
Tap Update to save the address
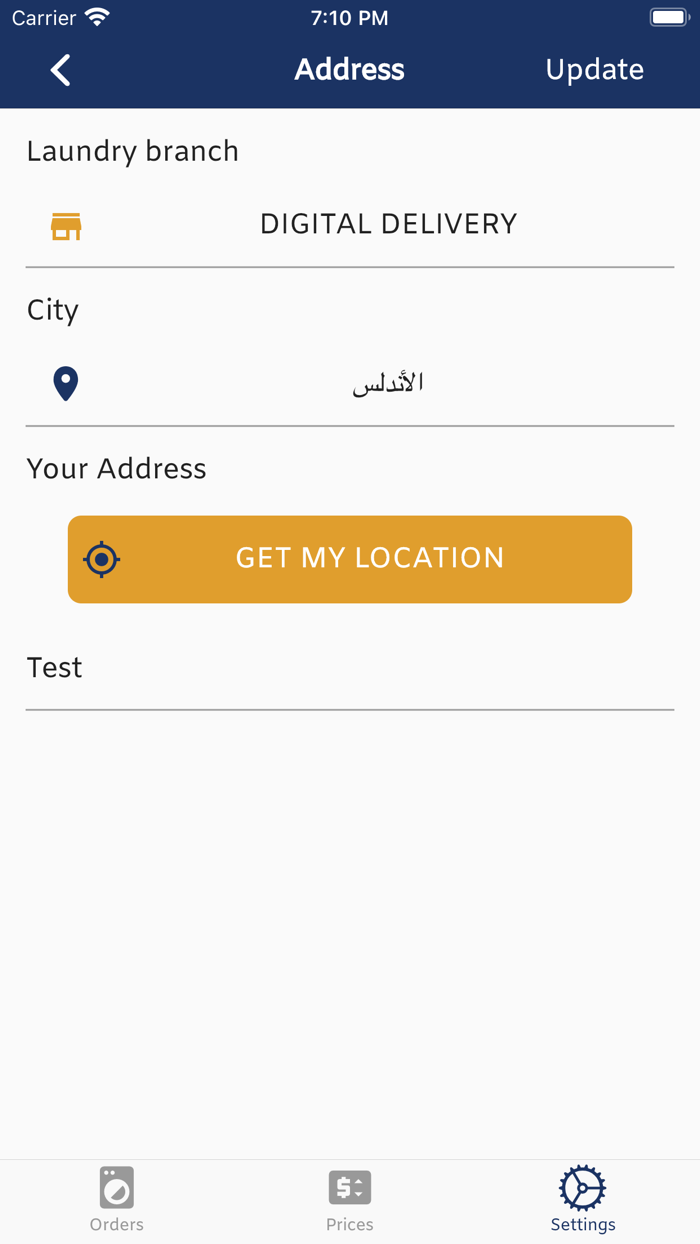pyautogui.click(x=594, y=70)
